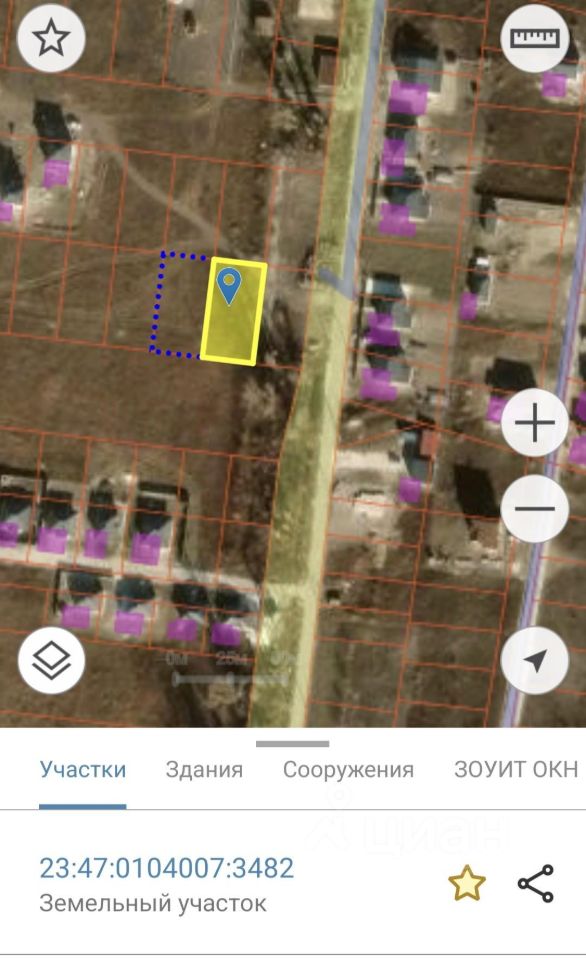Open favorites with the star button on the map
Image resolution: width=586 pixels, height=960 pixels.
pos(51,38)
